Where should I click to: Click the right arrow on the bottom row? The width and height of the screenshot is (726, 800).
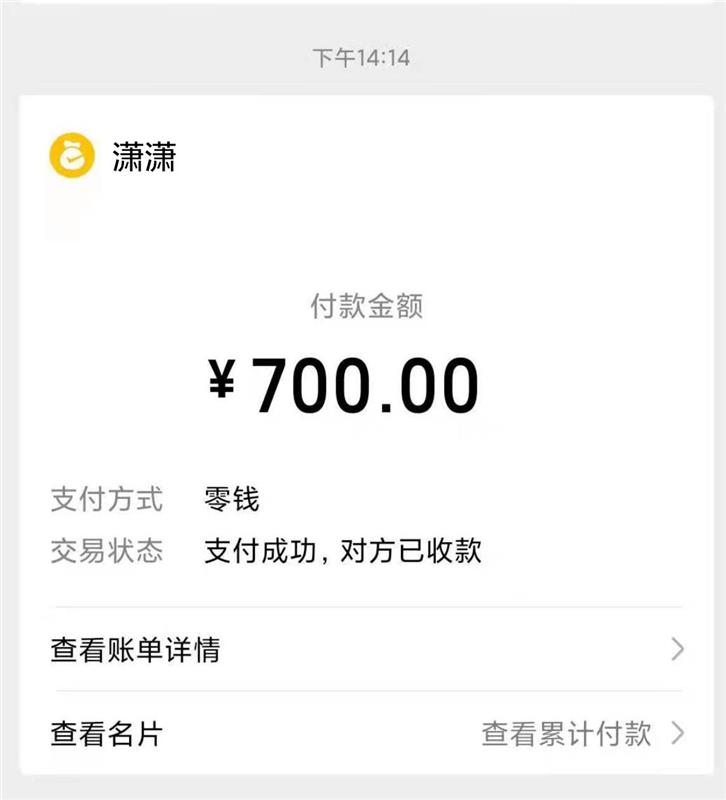click(677, 733)
